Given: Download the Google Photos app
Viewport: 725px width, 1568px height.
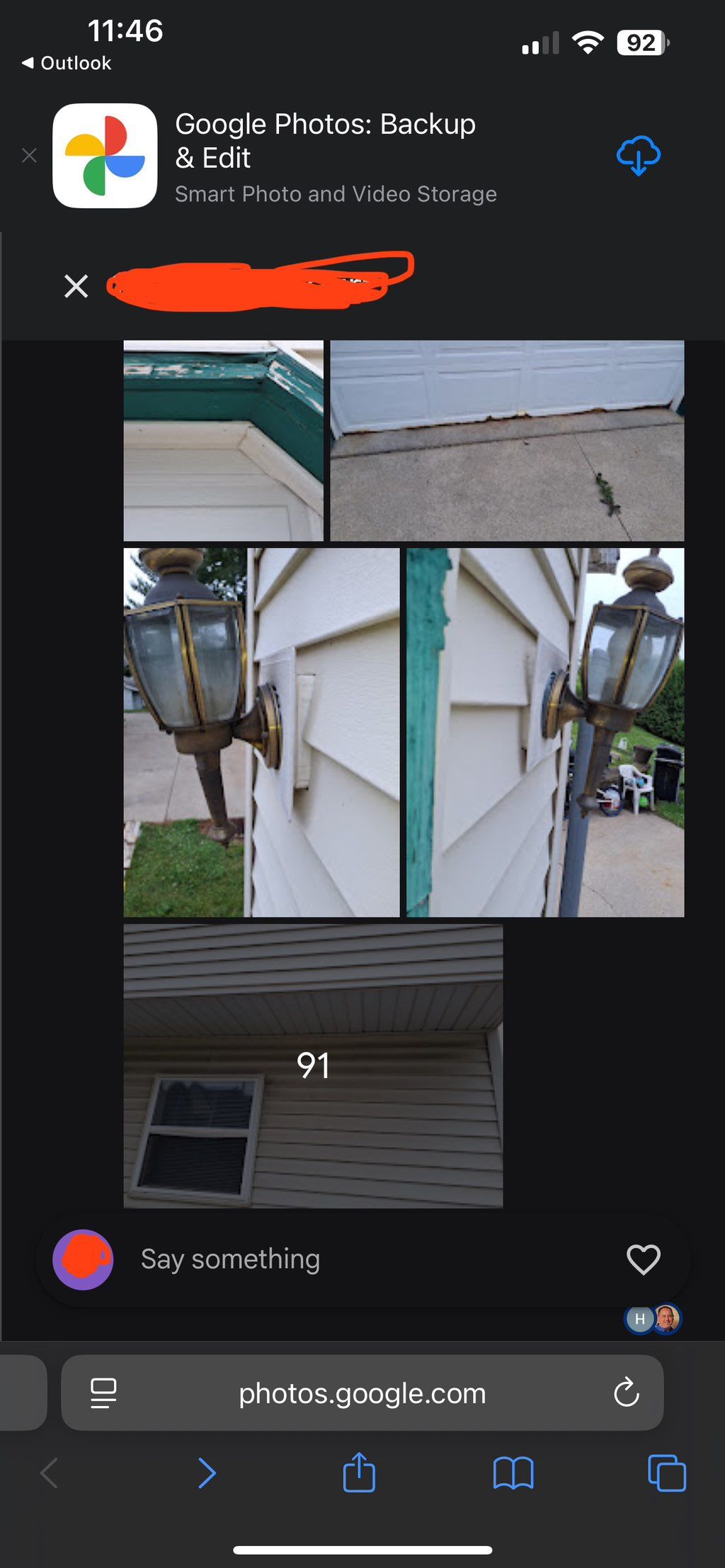Looking at the screenshot, I should pyautogui.click(x=638, y=156).
